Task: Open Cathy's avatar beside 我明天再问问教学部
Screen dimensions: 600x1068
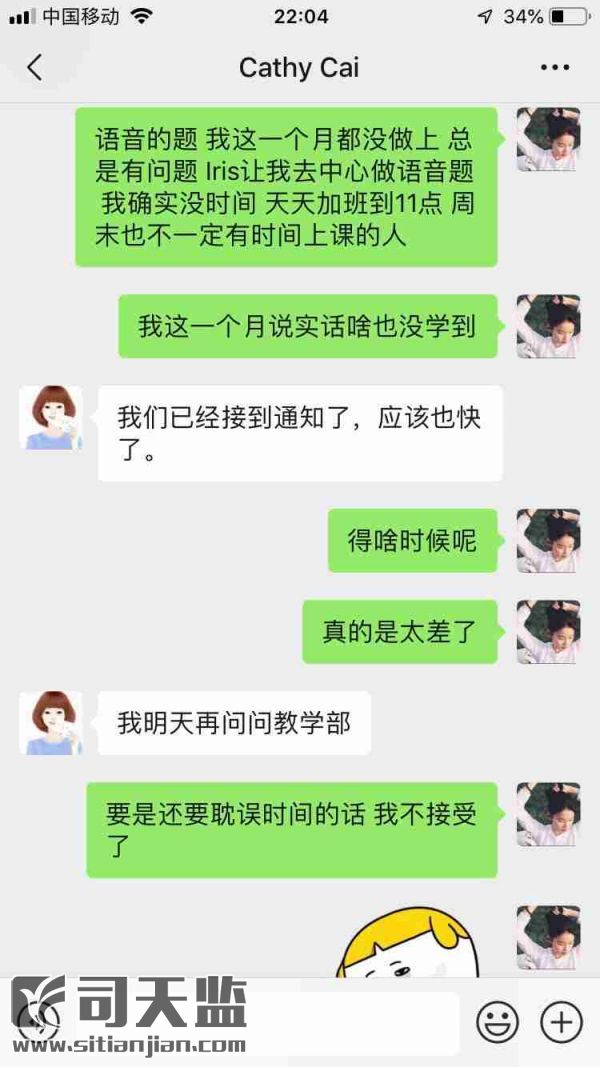Action: point(50,722)
